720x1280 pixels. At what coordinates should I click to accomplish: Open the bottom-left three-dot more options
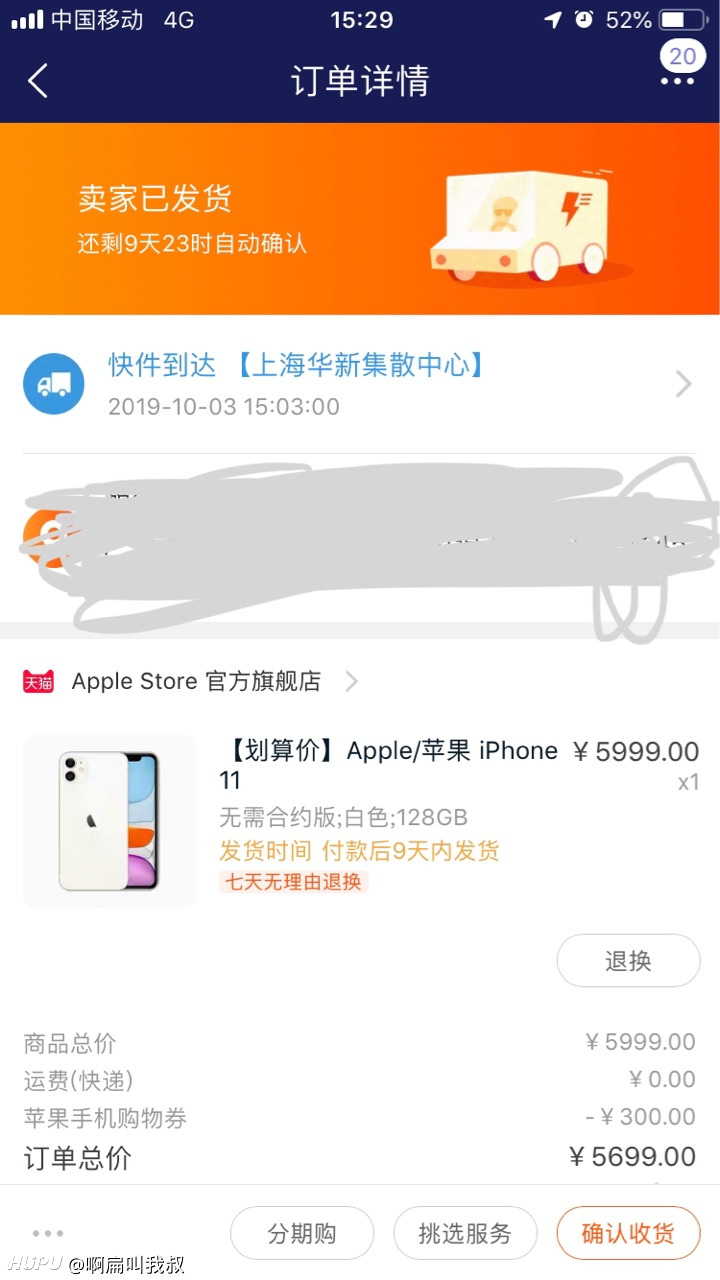coord(48,1233)
